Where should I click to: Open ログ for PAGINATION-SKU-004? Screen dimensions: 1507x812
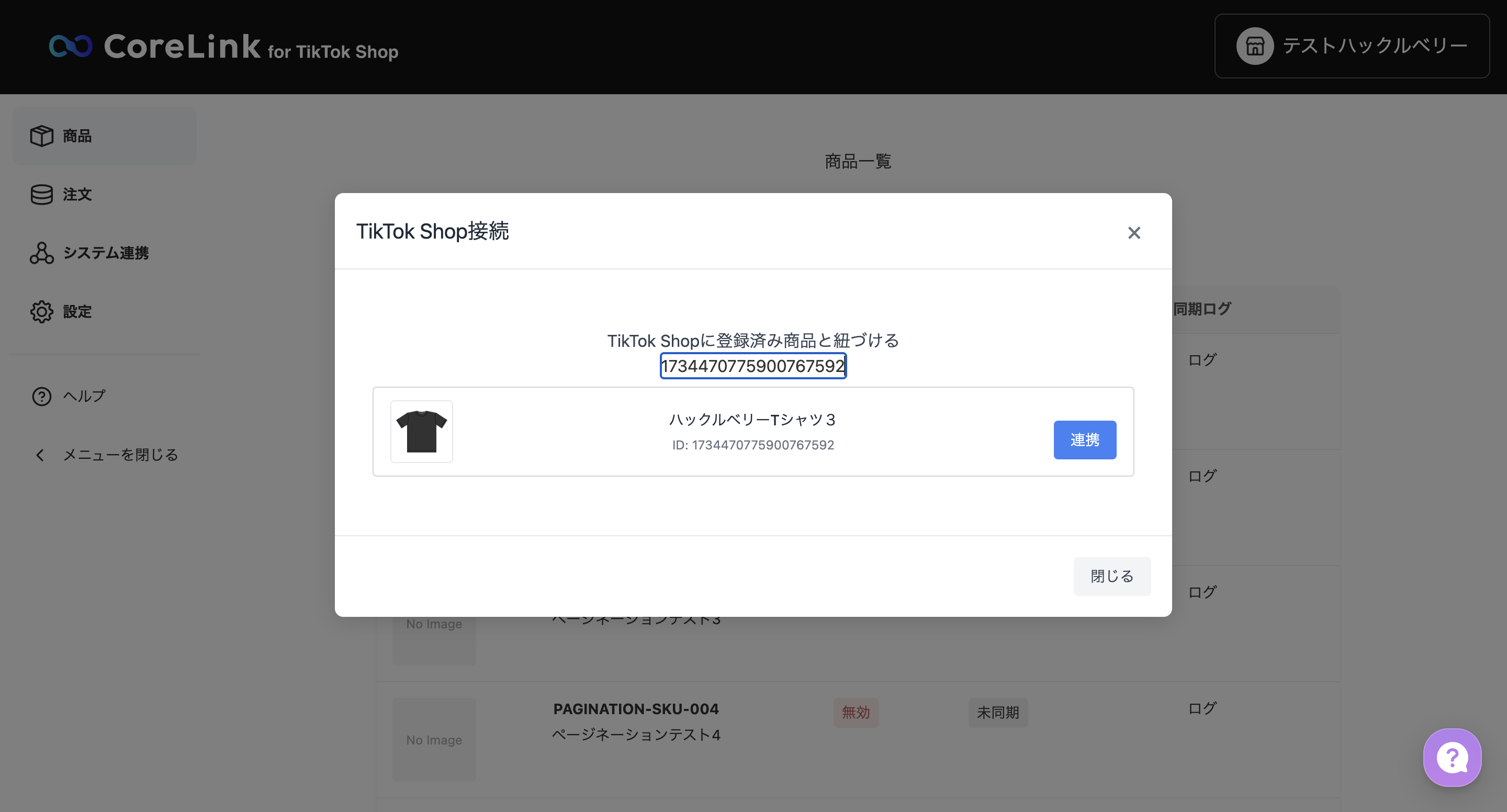click(1201, 708)
